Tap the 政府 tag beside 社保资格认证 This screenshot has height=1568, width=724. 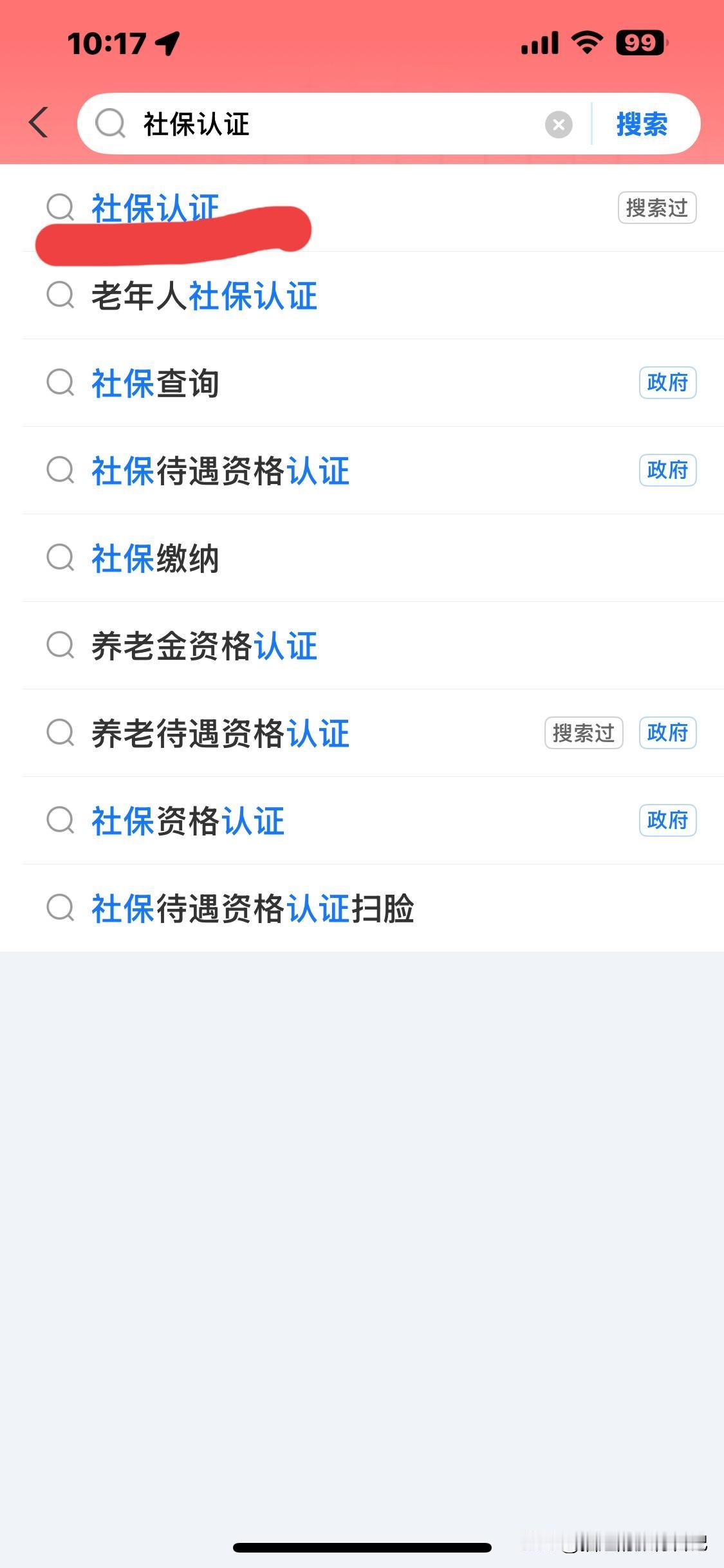(x=667, y=821)
